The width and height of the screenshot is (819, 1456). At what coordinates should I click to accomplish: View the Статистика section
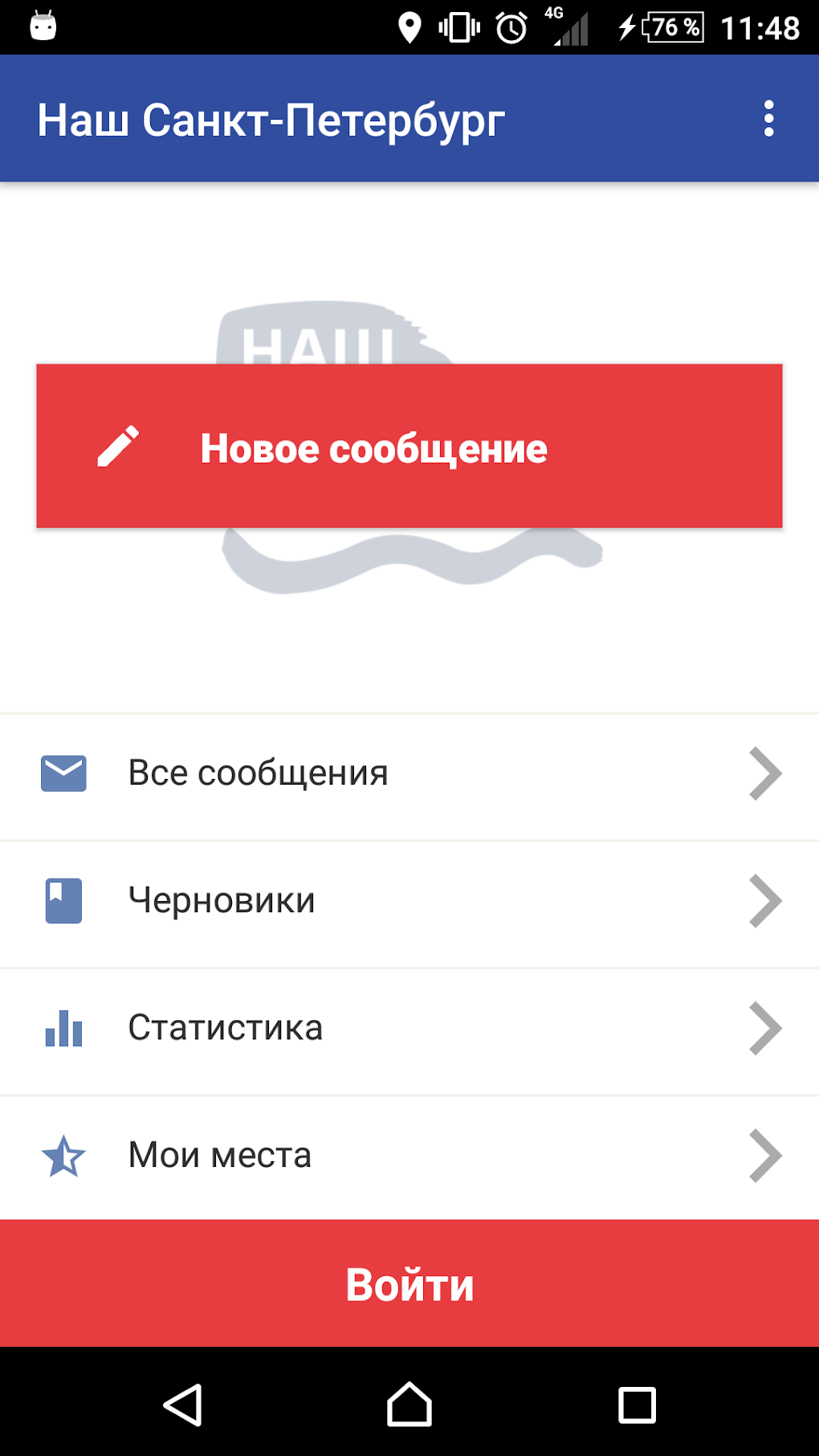409,1029
